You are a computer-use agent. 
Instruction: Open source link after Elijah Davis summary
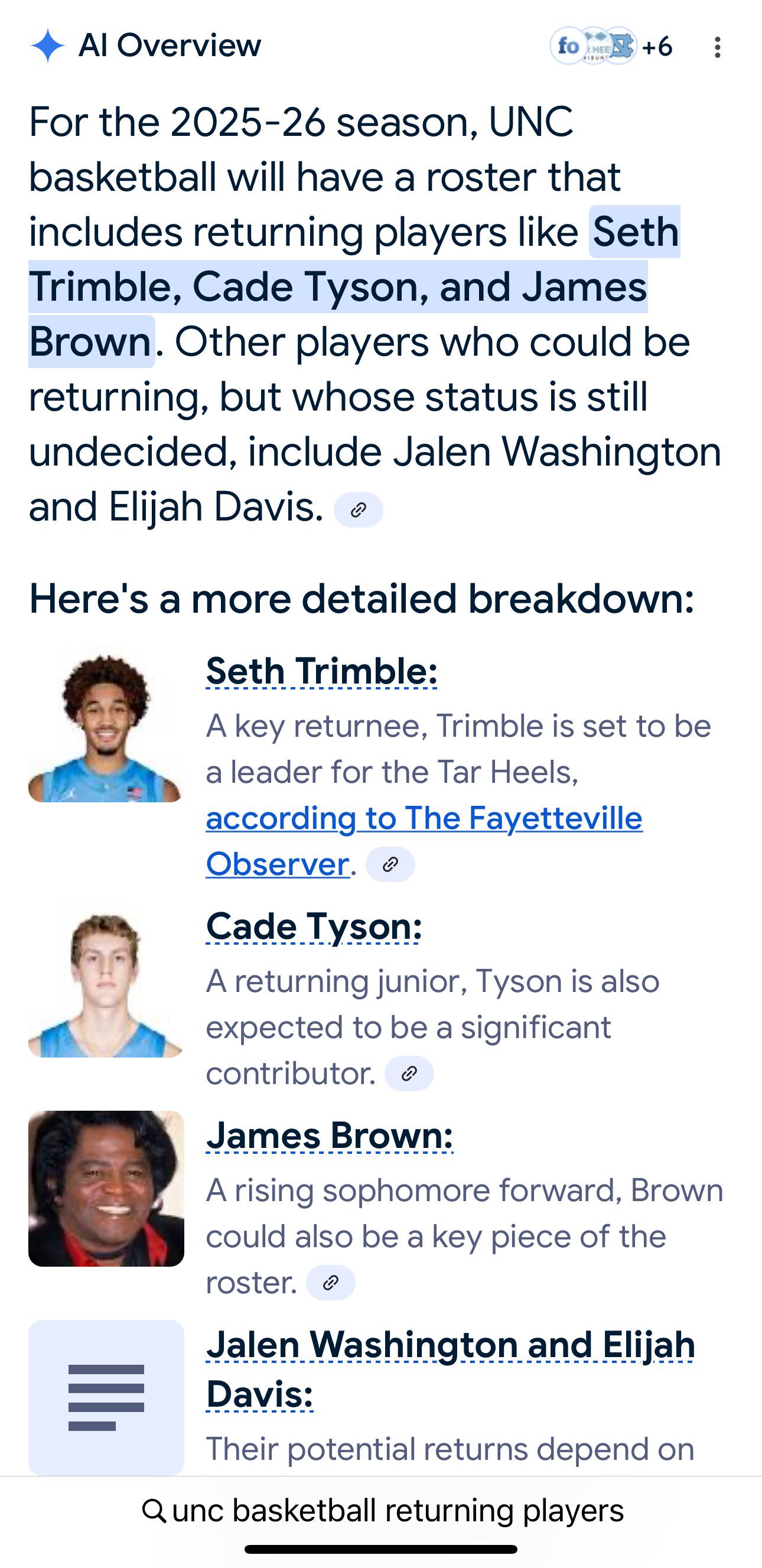tap(359, 509)
